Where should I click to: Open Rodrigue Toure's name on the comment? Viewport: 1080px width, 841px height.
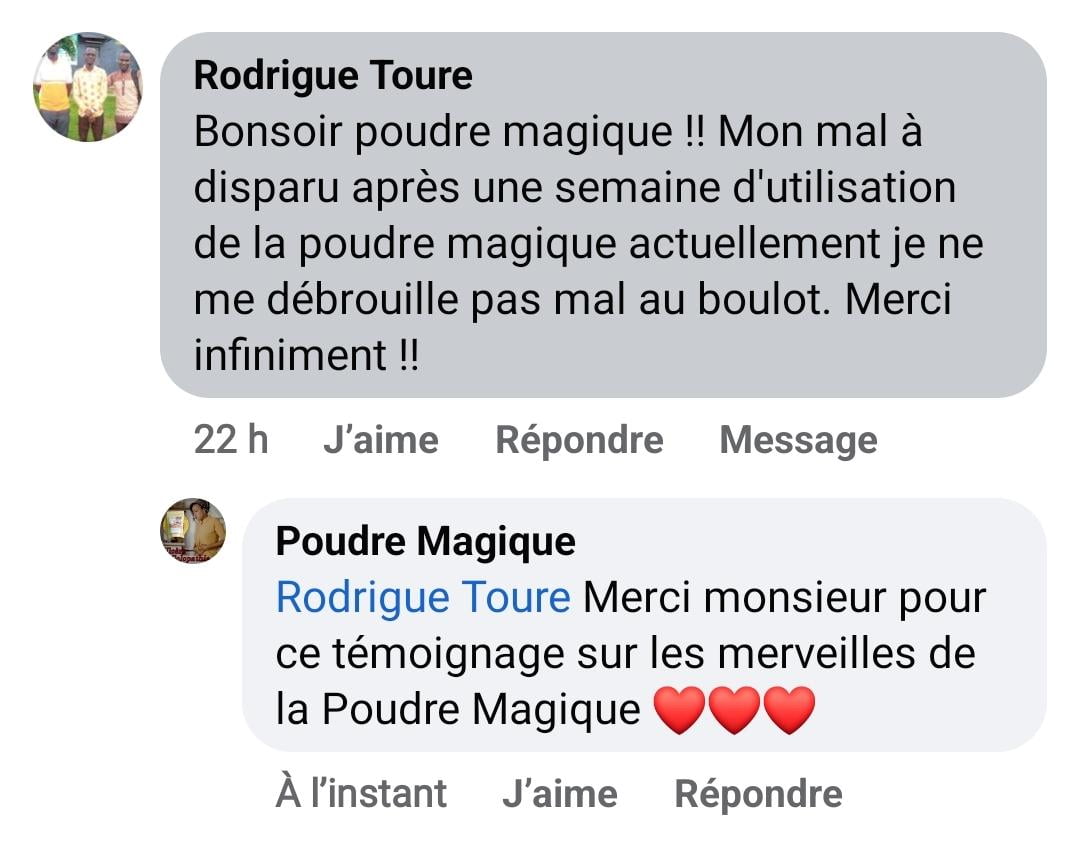[x=333, y=75]
